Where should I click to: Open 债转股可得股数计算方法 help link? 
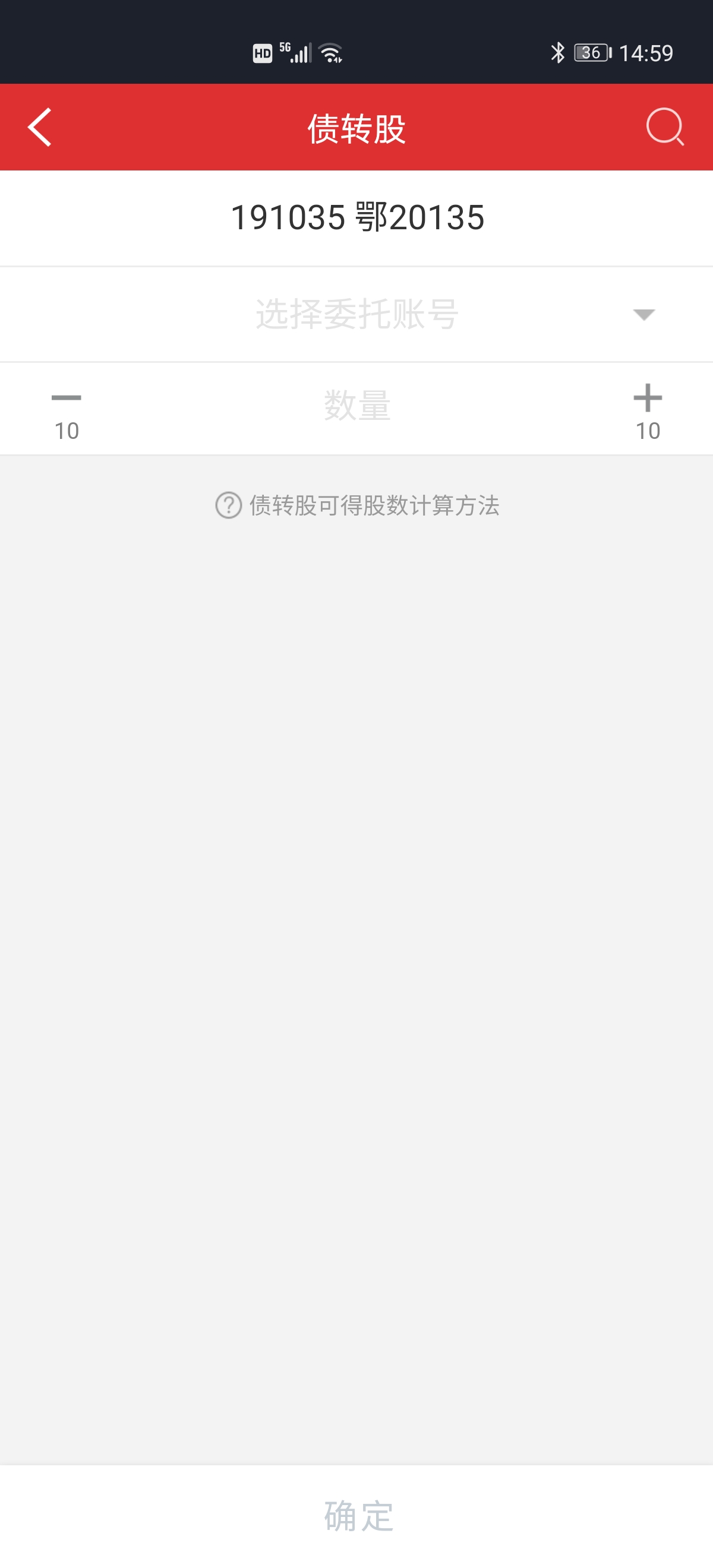tap(358, 505)
